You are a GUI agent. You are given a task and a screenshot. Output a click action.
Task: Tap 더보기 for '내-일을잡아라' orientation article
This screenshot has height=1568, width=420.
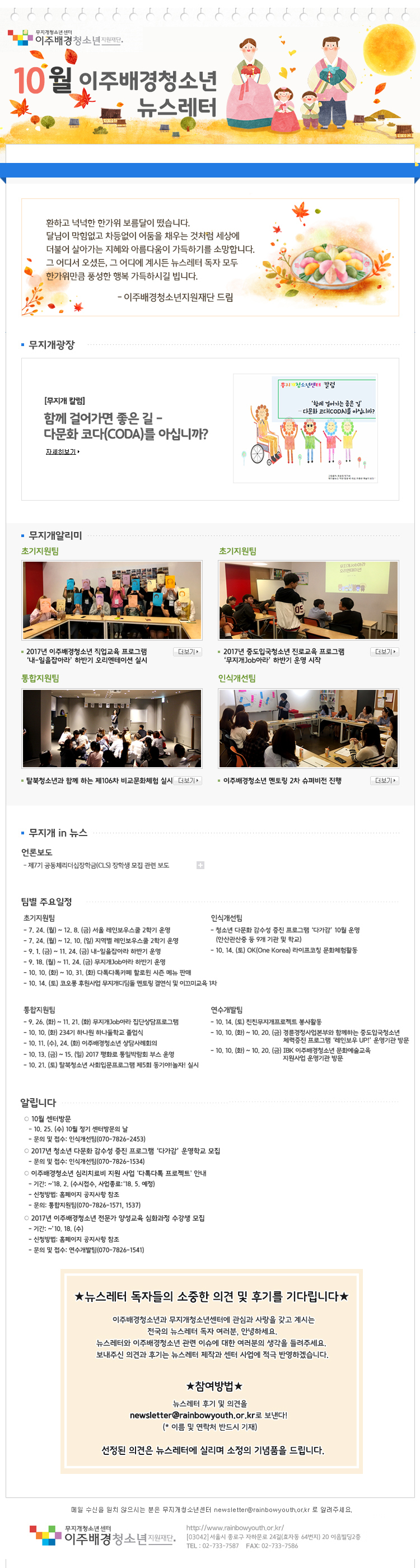187,651
